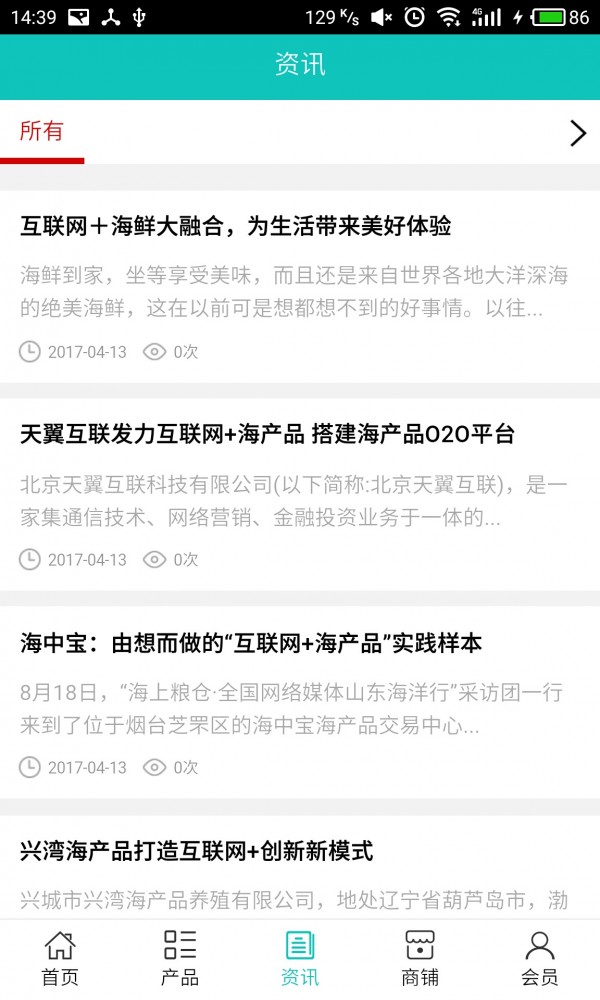Open article 天翼互联发力互联网+海产品
Image resolution: width=600 pixels, height=1000 pixels.
[x=267, y=435]
